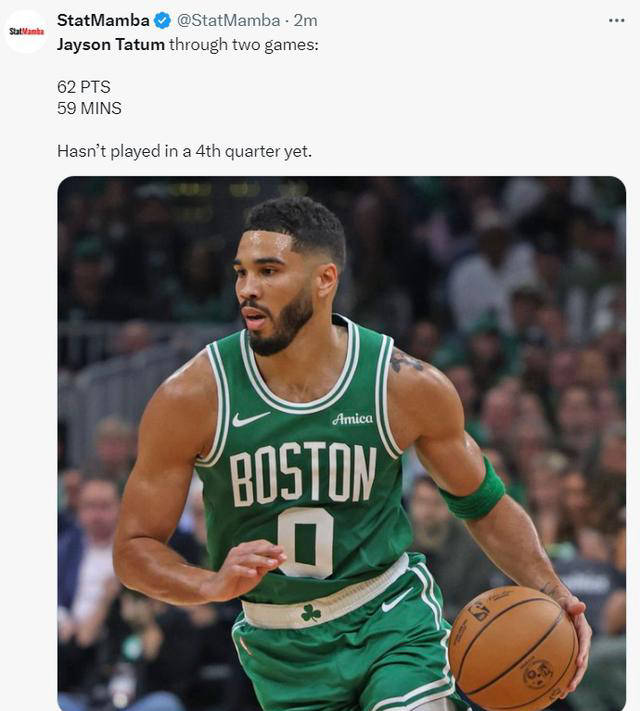View the attached Jayson Tatum photo
The height and width of the screenshot is (711, 640).
[x=341, y=443]
